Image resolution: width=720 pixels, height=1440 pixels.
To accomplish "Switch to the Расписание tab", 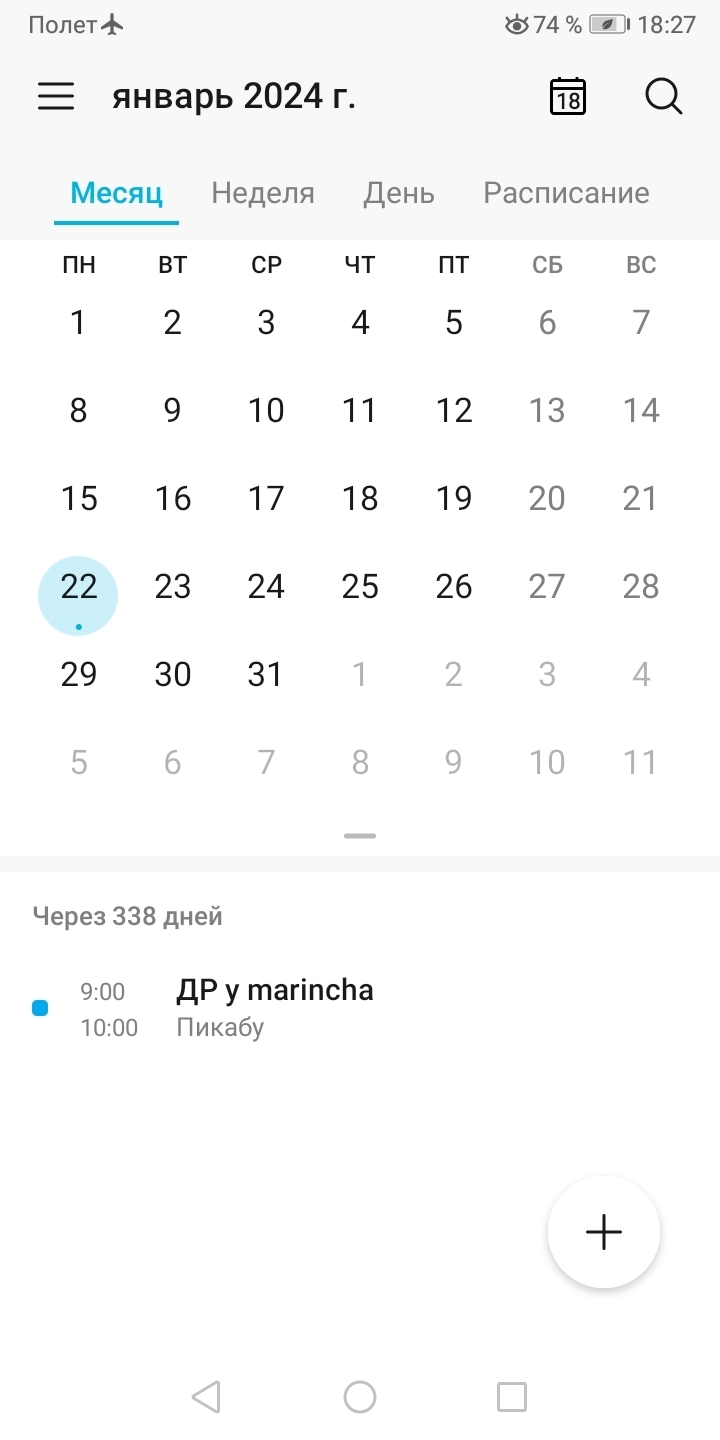I will click(566, 193).
